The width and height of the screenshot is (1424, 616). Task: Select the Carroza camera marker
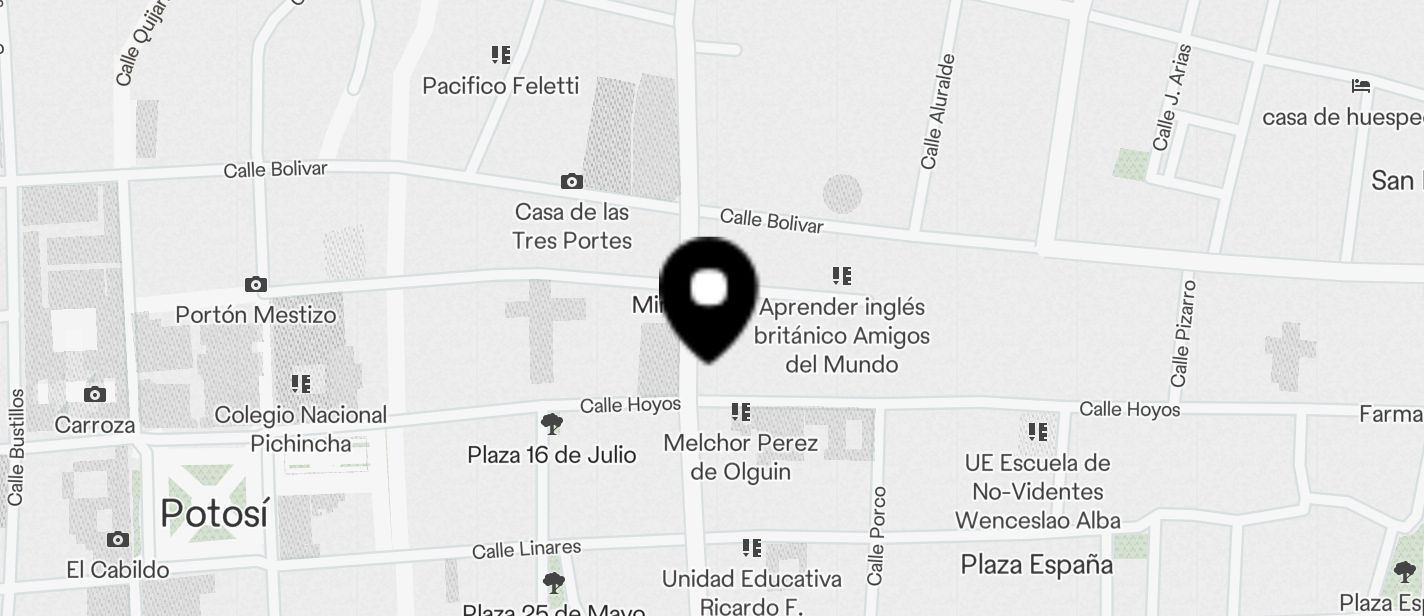(95, 395)
